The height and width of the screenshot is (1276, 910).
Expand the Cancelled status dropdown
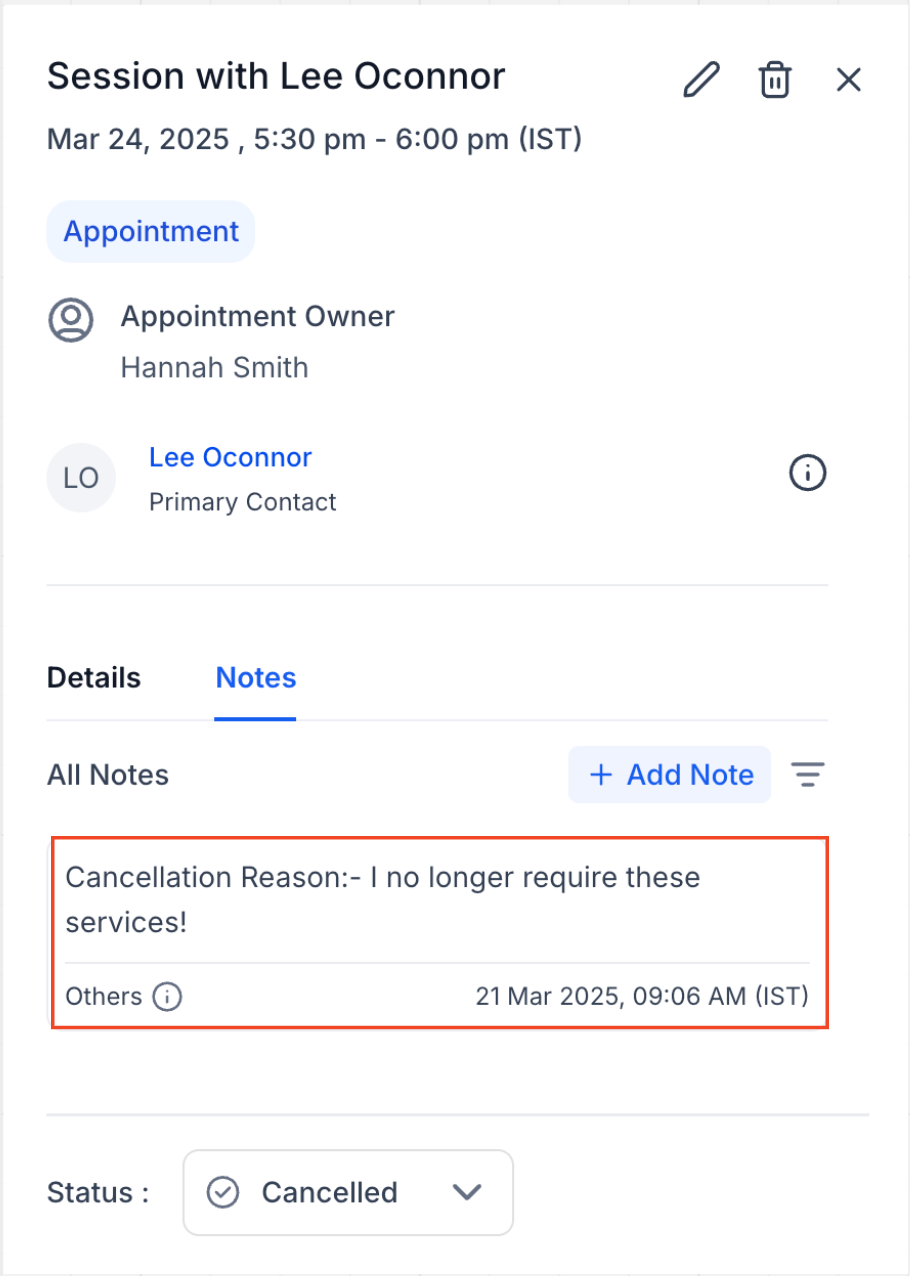click(348, 1192)
